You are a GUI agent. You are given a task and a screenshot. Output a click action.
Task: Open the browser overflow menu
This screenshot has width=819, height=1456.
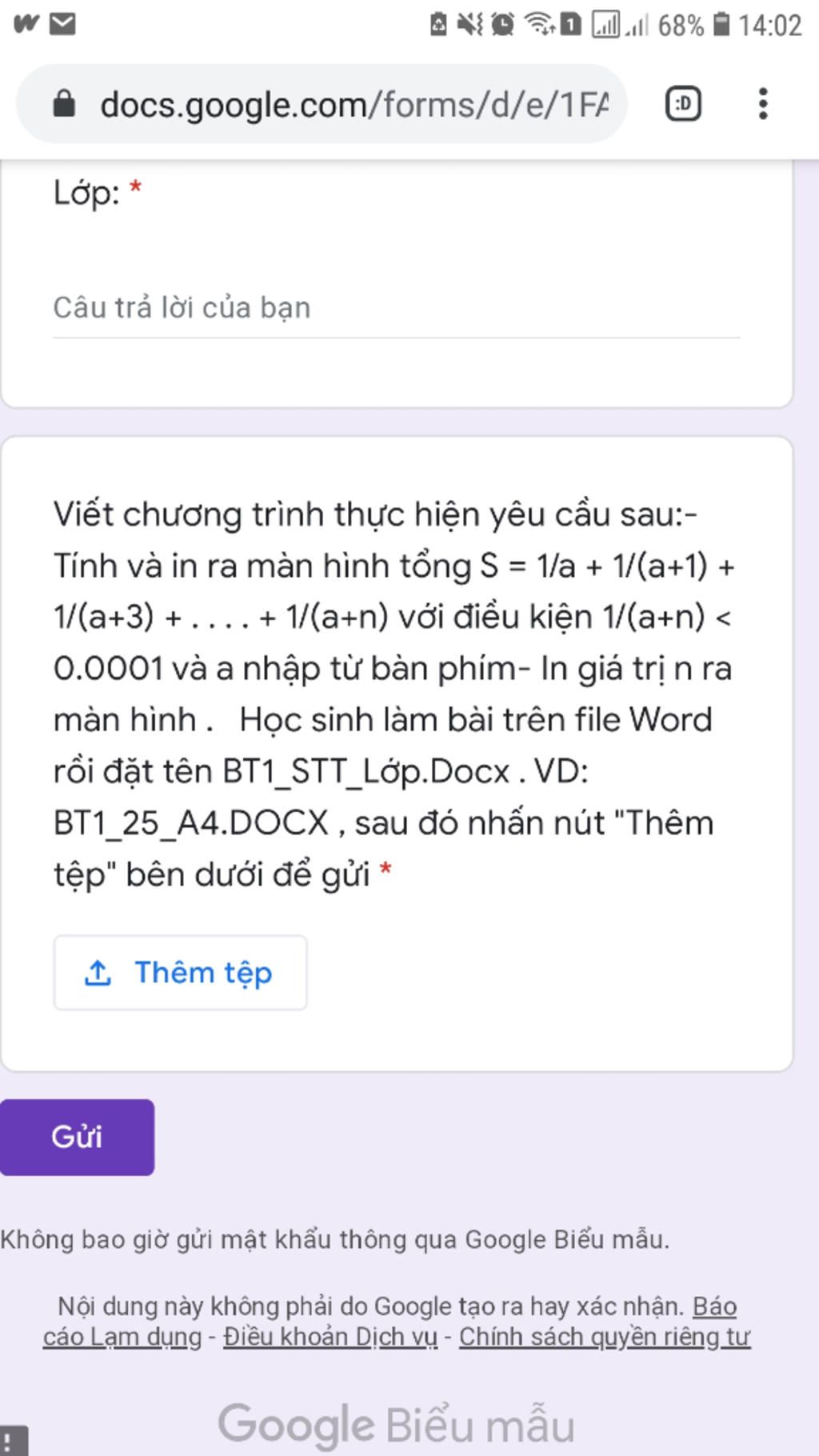click(763, 104)
